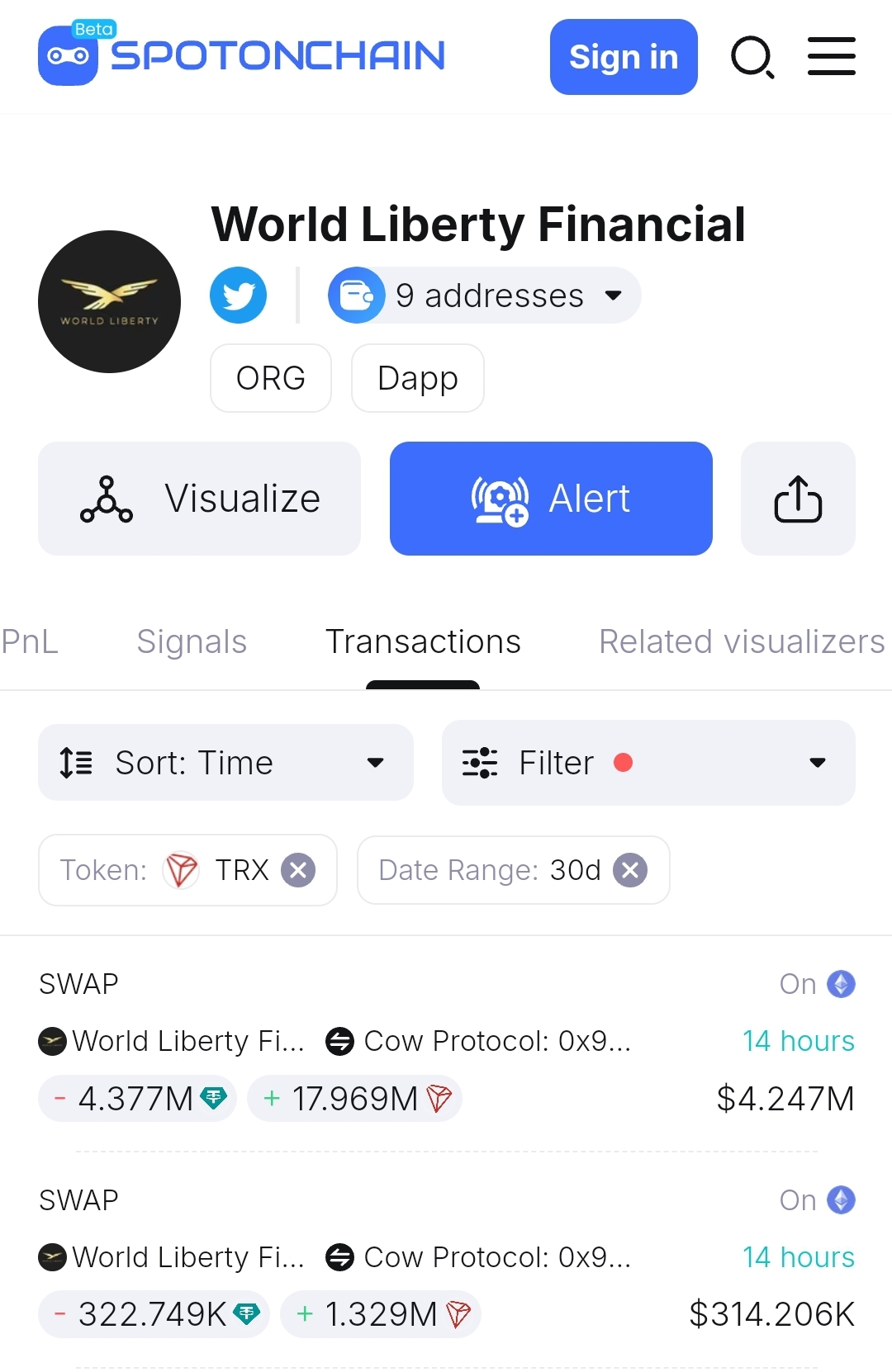
Task: Go to the SpotOnChain home logo
Action: point(242,54)
